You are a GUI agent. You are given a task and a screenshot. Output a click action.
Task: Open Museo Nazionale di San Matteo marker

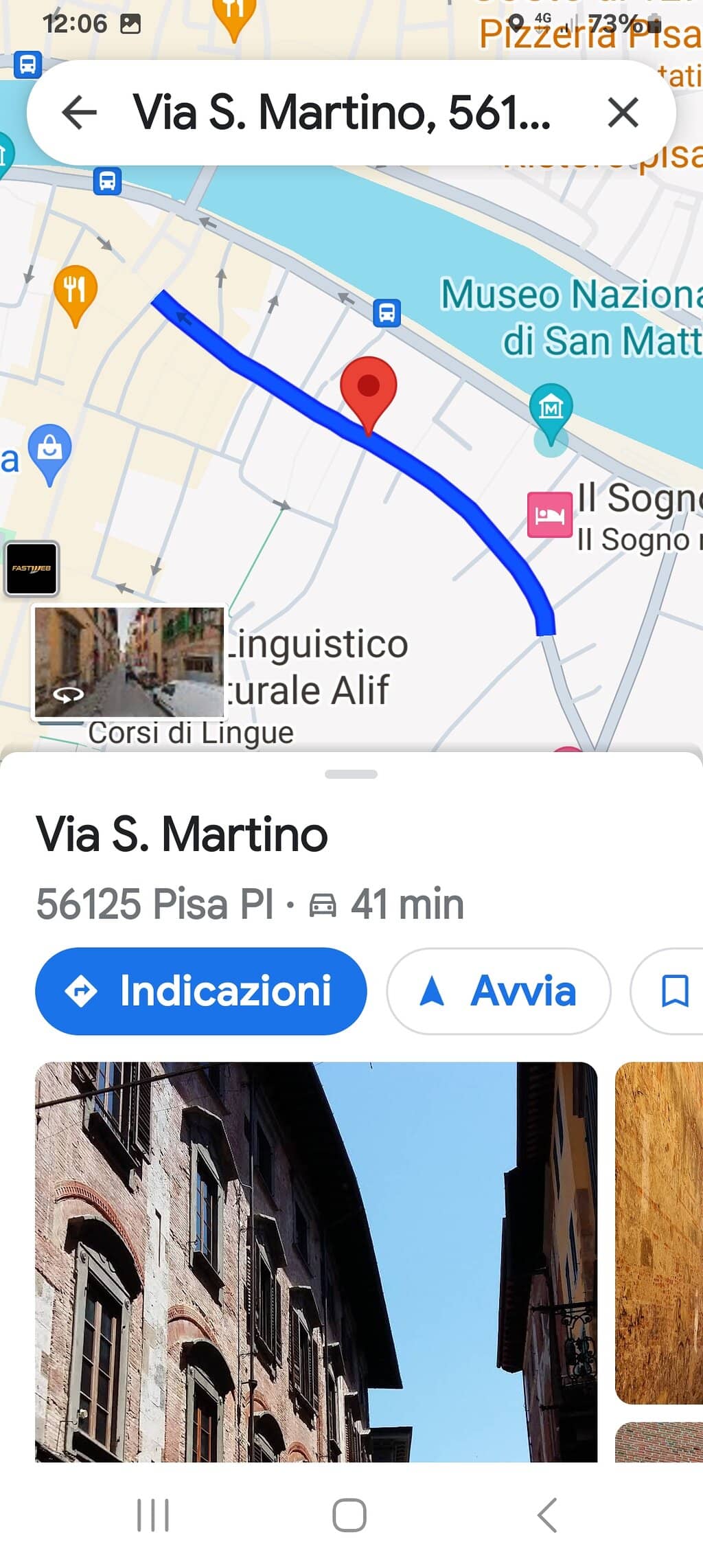[x=551, y=411]
